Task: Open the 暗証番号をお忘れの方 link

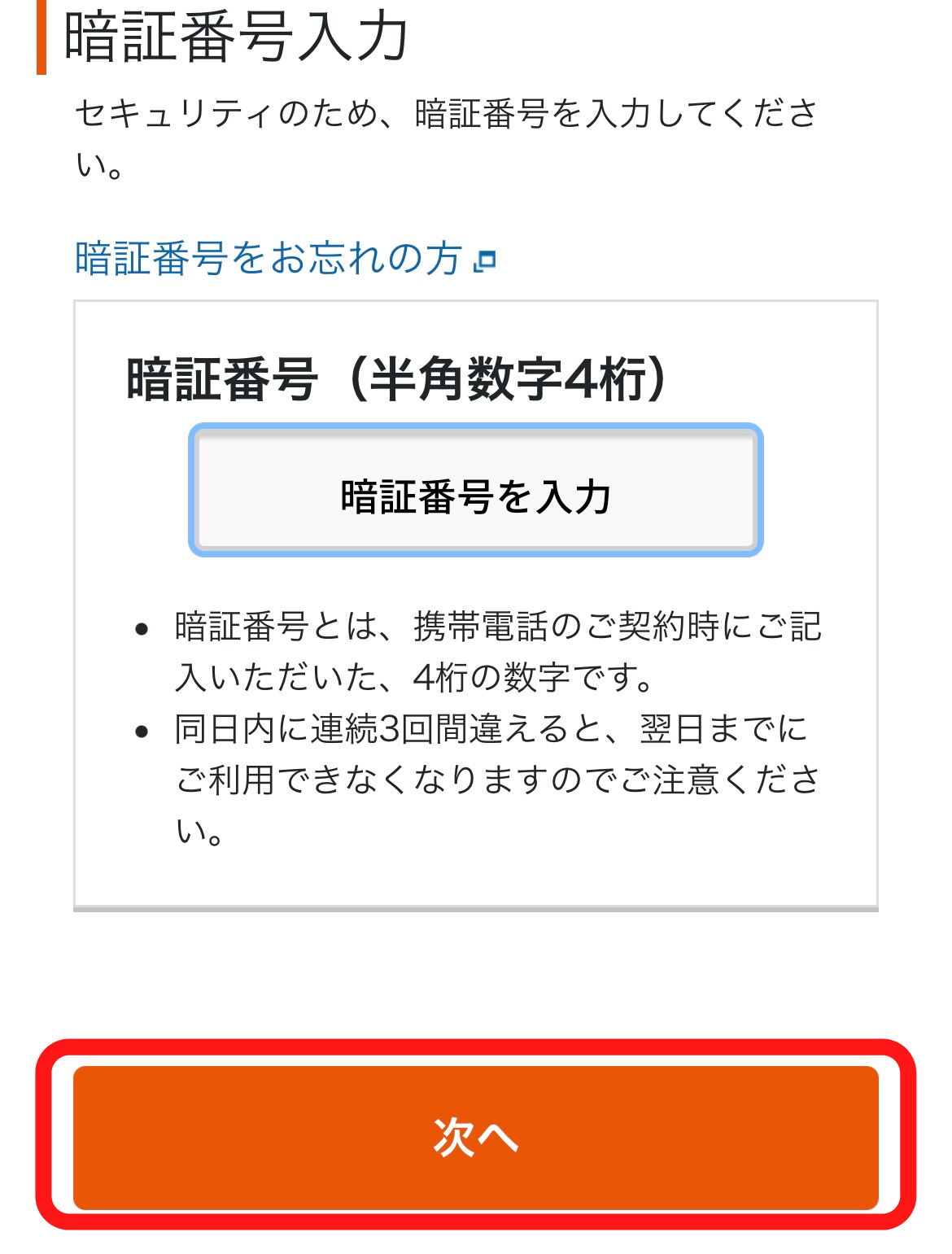Action: click(269, 259)
